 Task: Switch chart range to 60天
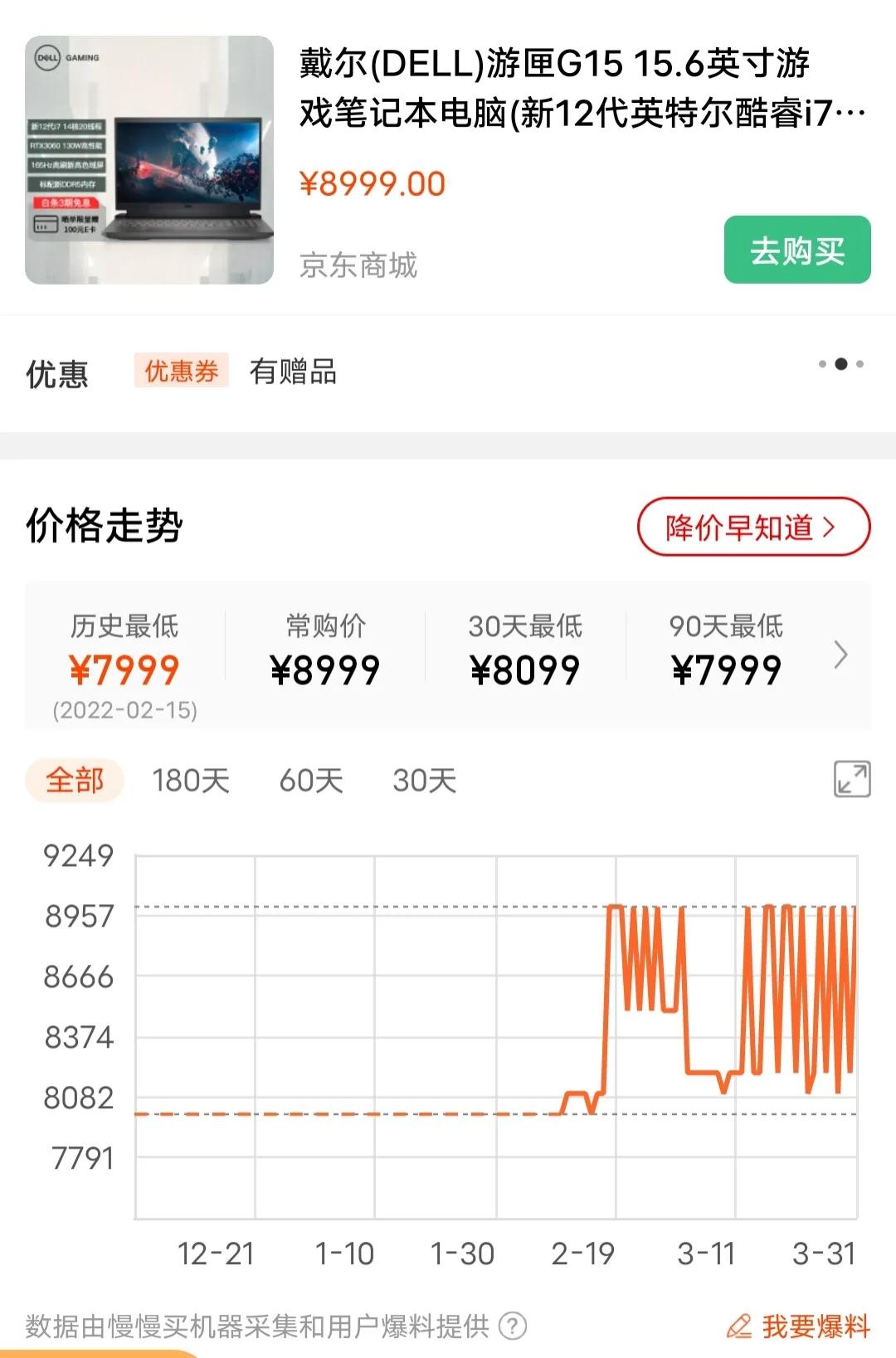tap(310, 780)
